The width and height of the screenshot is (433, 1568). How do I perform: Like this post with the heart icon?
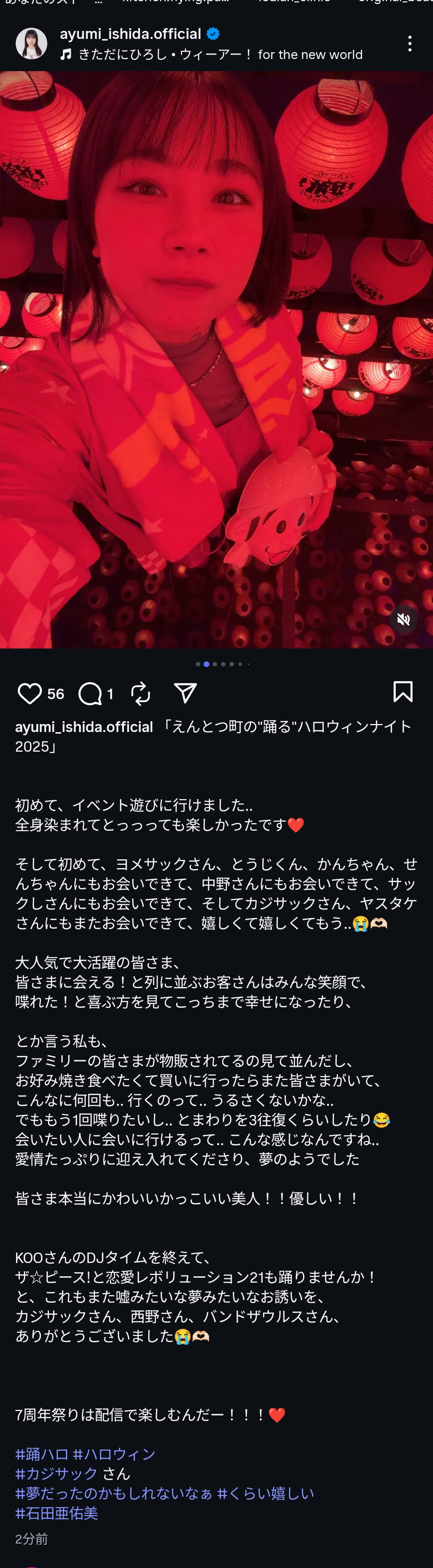click(x=29, y=693)
